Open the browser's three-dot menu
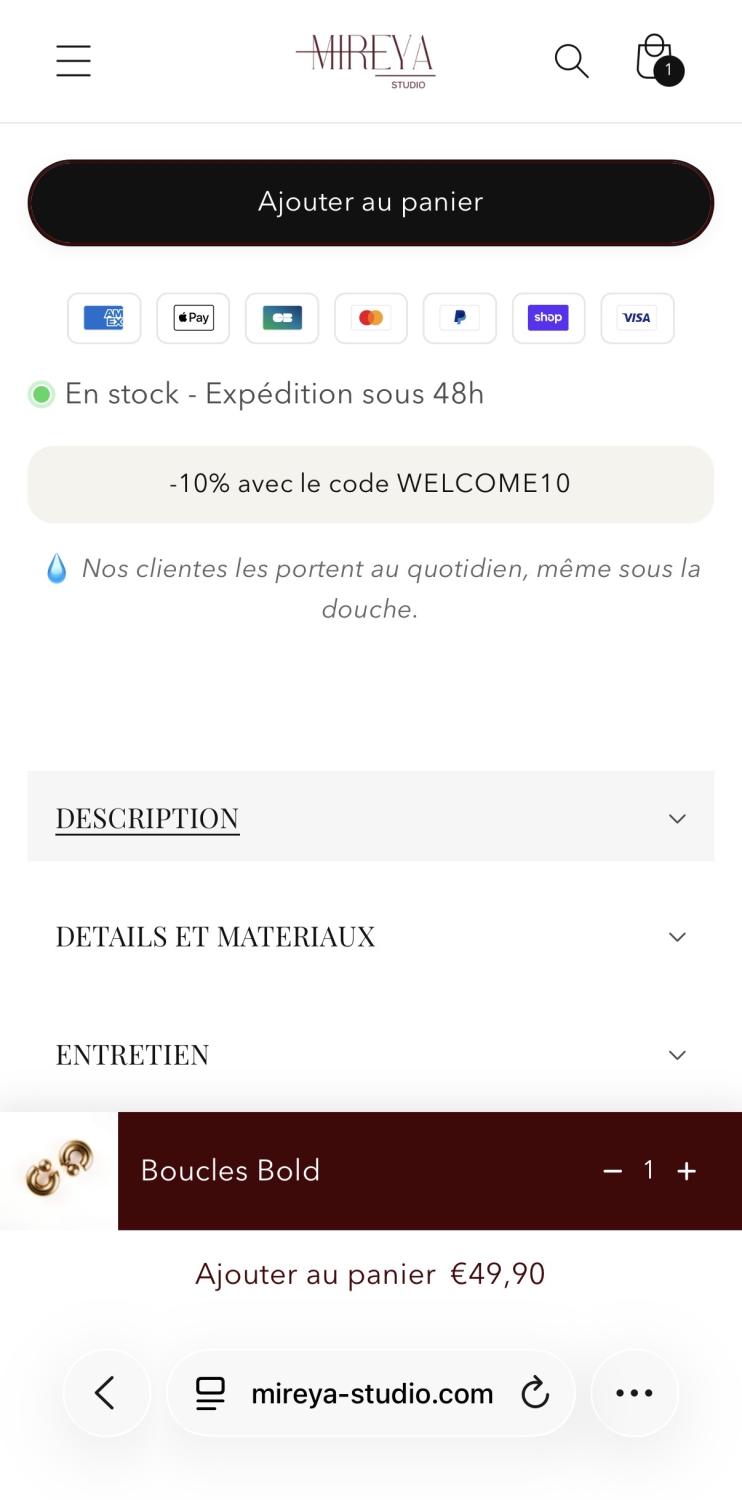 pyautogui.click(x=634, y=1393)
